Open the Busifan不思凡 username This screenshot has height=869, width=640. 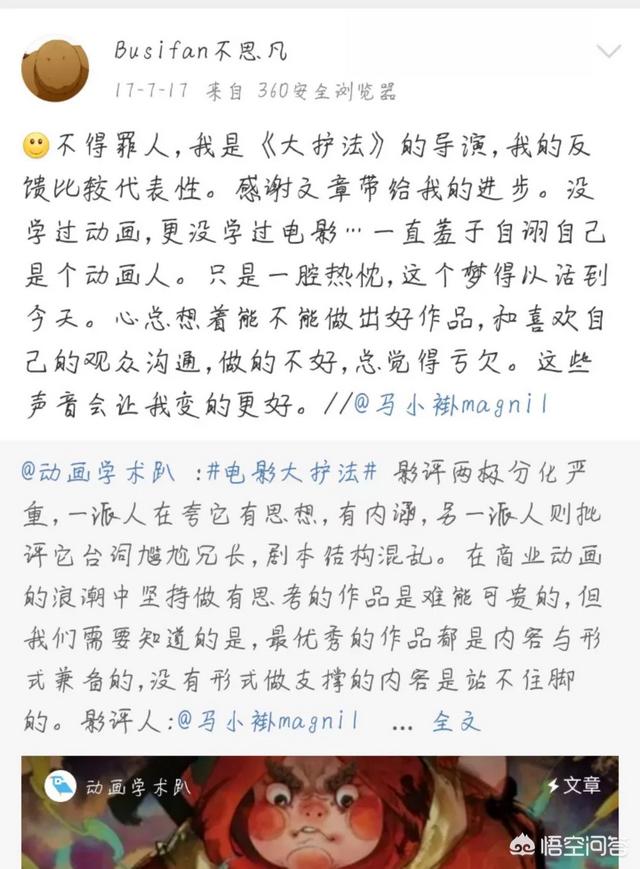point(200,52)
